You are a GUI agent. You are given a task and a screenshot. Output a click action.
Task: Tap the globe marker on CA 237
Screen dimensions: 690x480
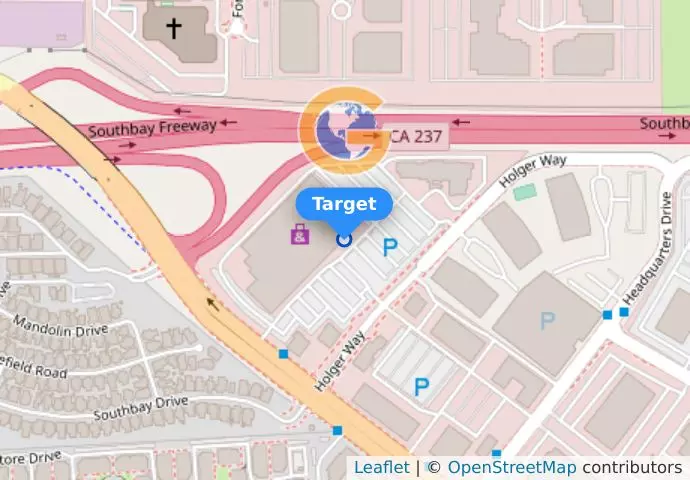click(345, 131)
